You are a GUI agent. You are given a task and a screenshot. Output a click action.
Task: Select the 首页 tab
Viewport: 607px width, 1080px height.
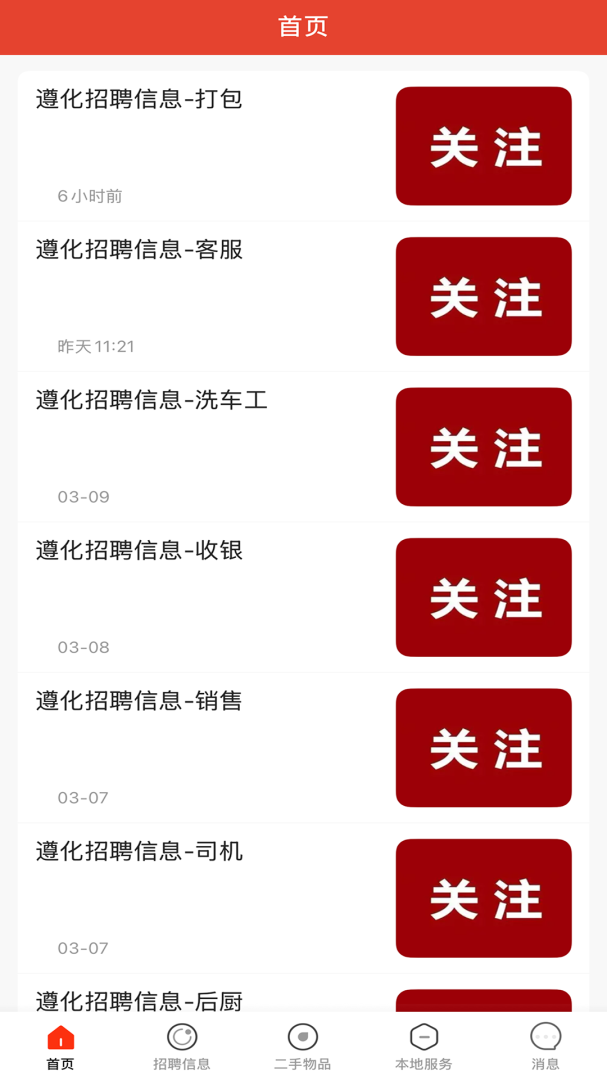coord(61,1047)
